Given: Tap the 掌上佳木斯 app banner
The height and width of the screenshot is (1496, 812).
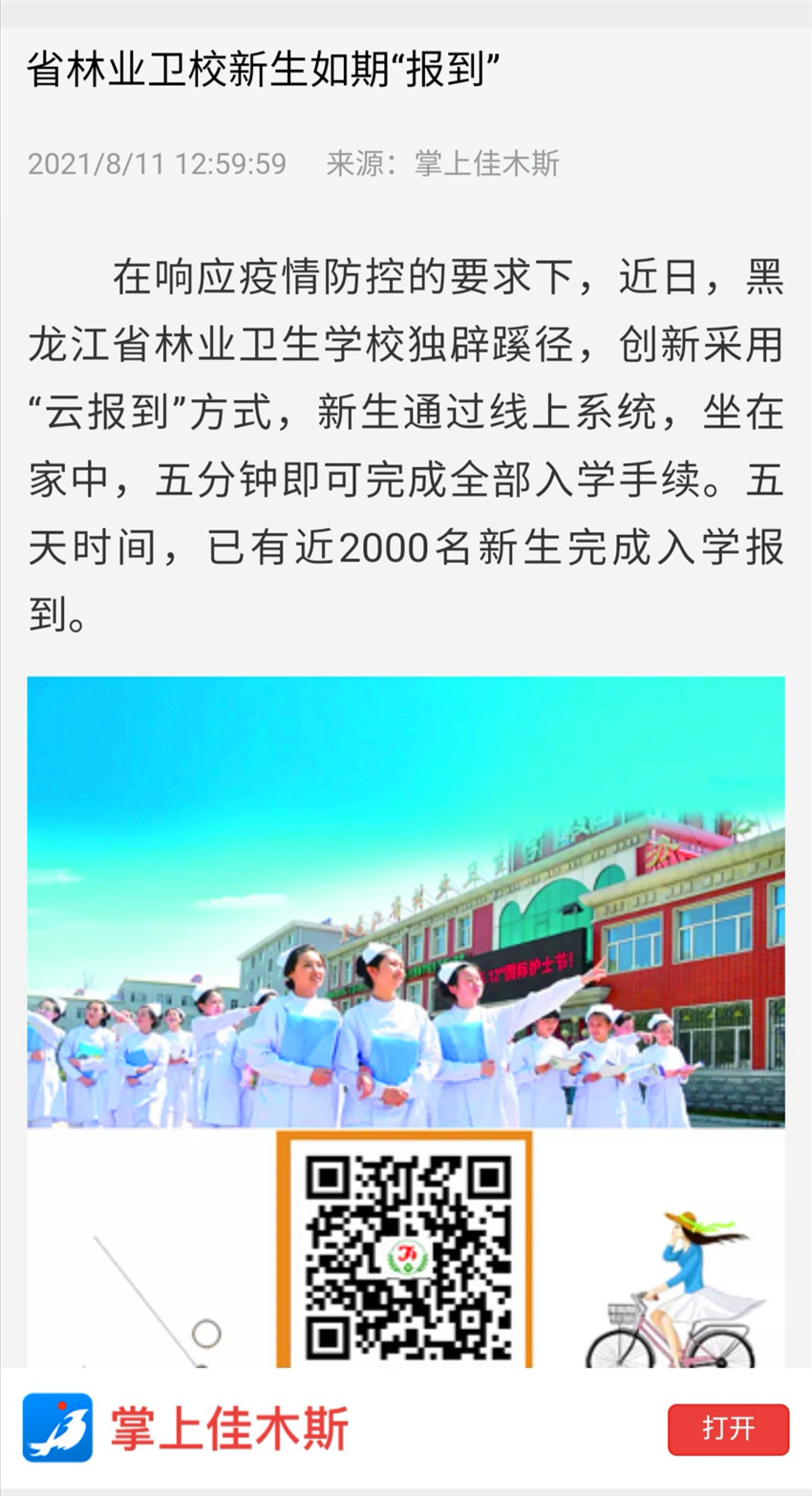Looking at the screenshot, I should [x=229, y=1429].
